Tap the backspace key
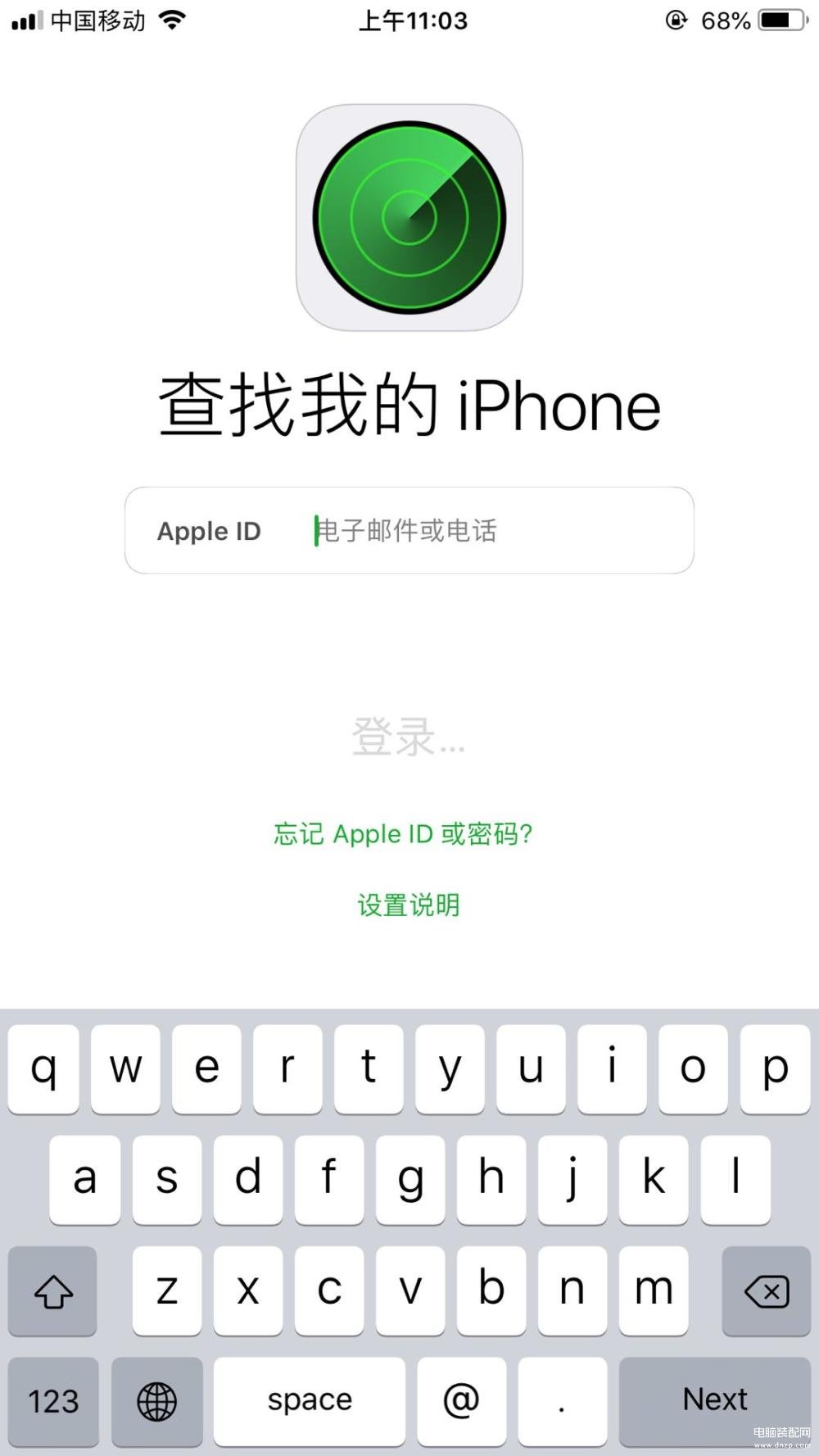 click(x=767, y=1290)
